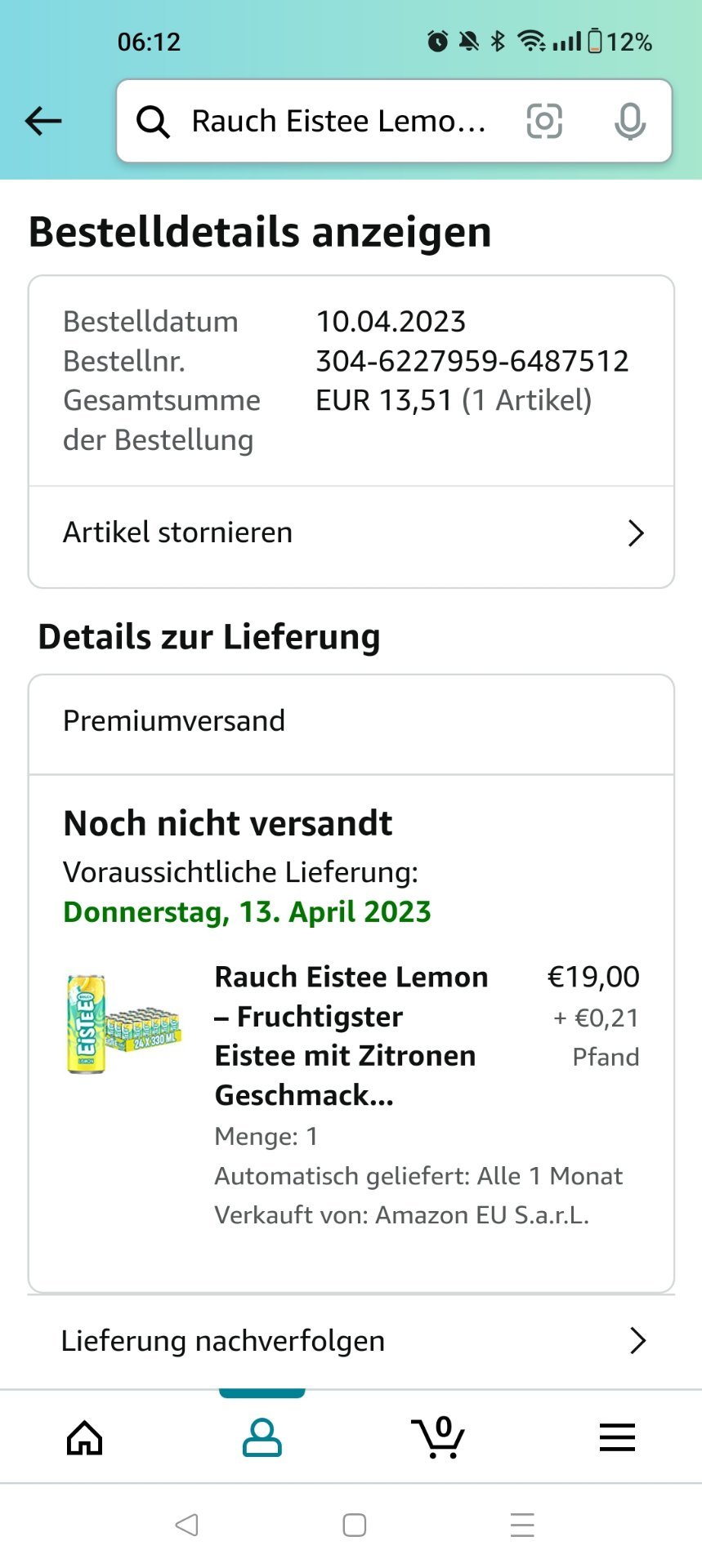
Task: Open the Rauch Eistee Lemon product image
Action: [123, 1022]
